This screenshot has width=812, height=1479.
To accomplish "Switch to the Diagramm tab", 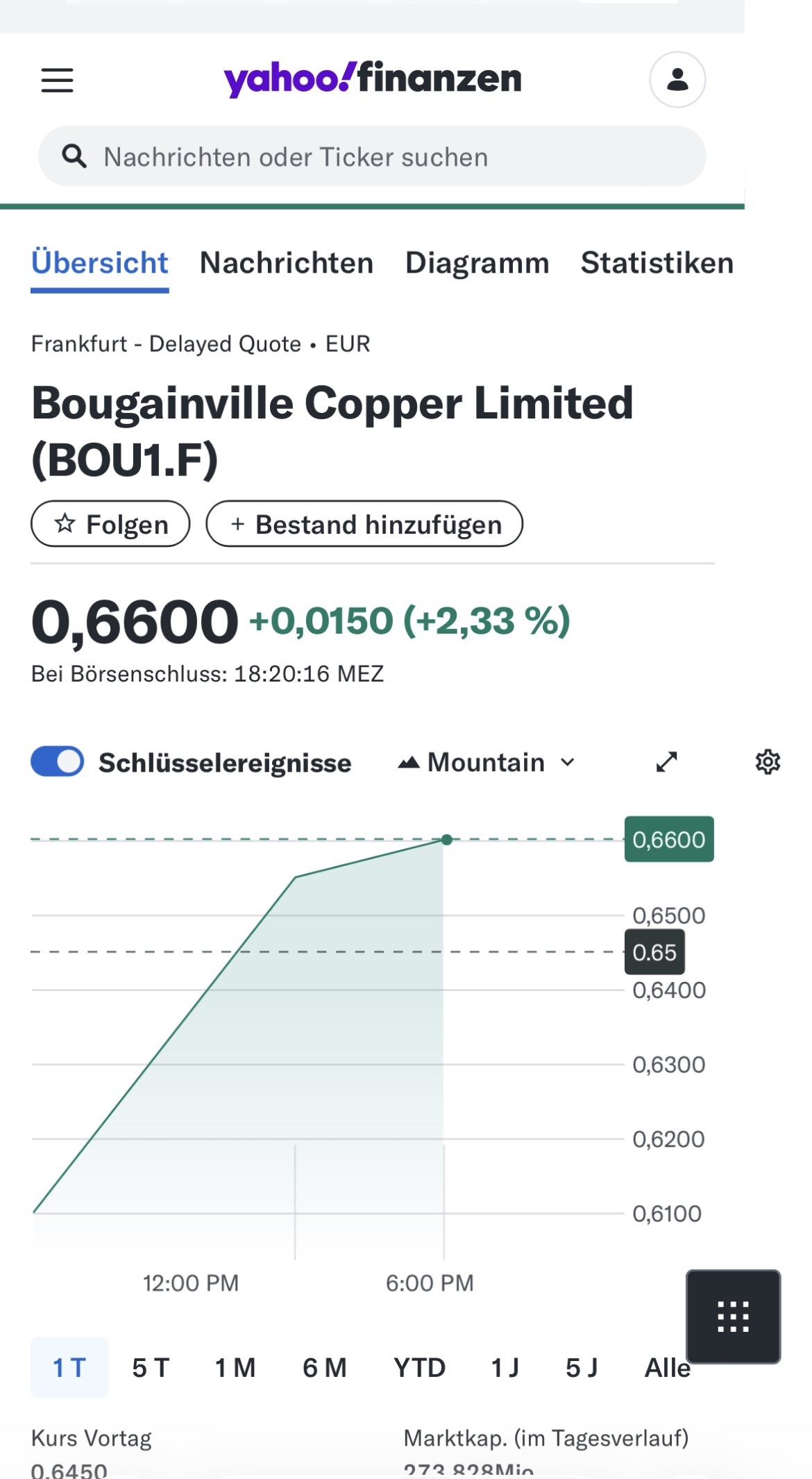I will click(477, 263).
